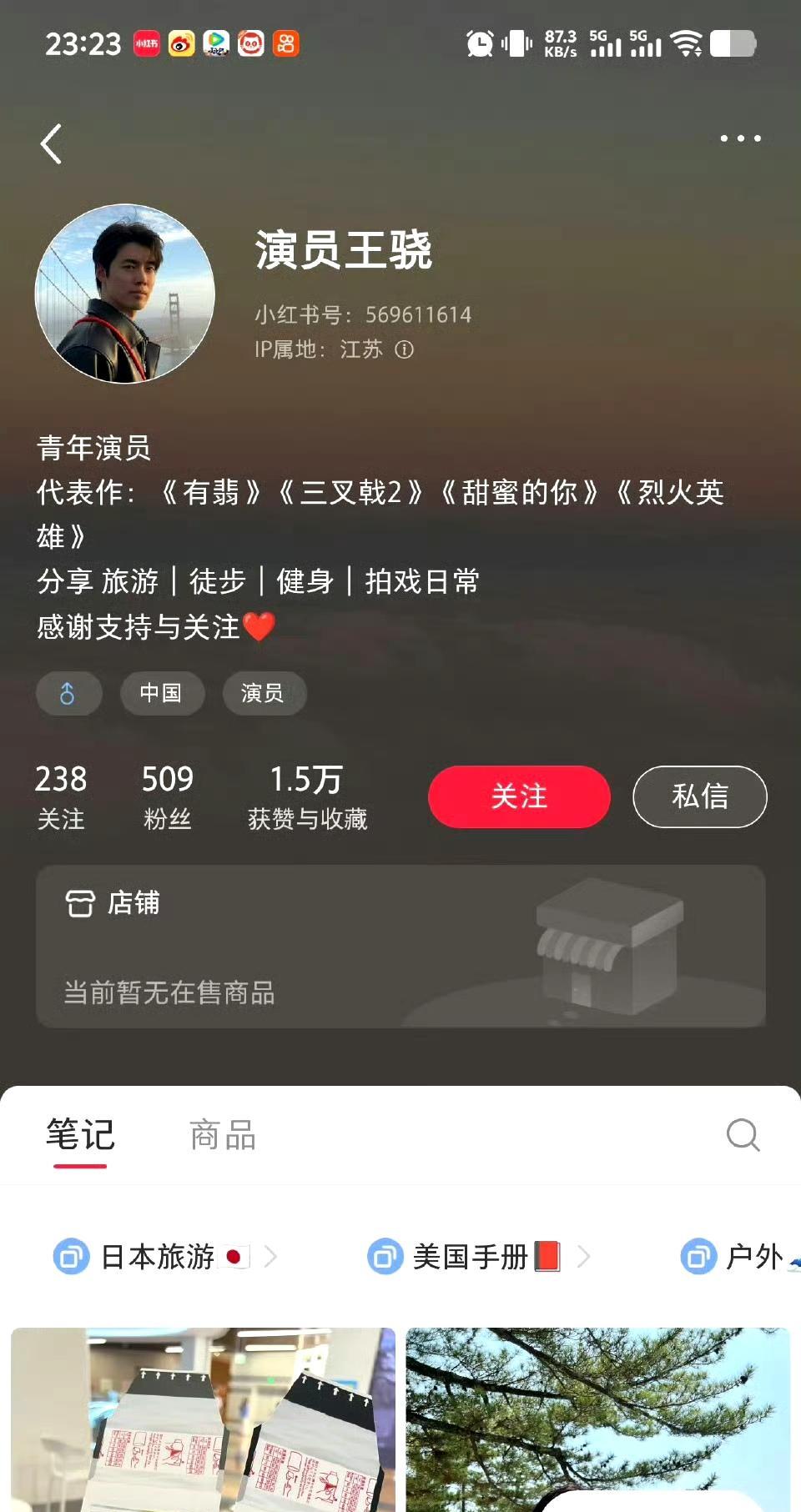801x1512 pixels.
Task: Tap the IP属地 info icon
Action: [405, 349]
